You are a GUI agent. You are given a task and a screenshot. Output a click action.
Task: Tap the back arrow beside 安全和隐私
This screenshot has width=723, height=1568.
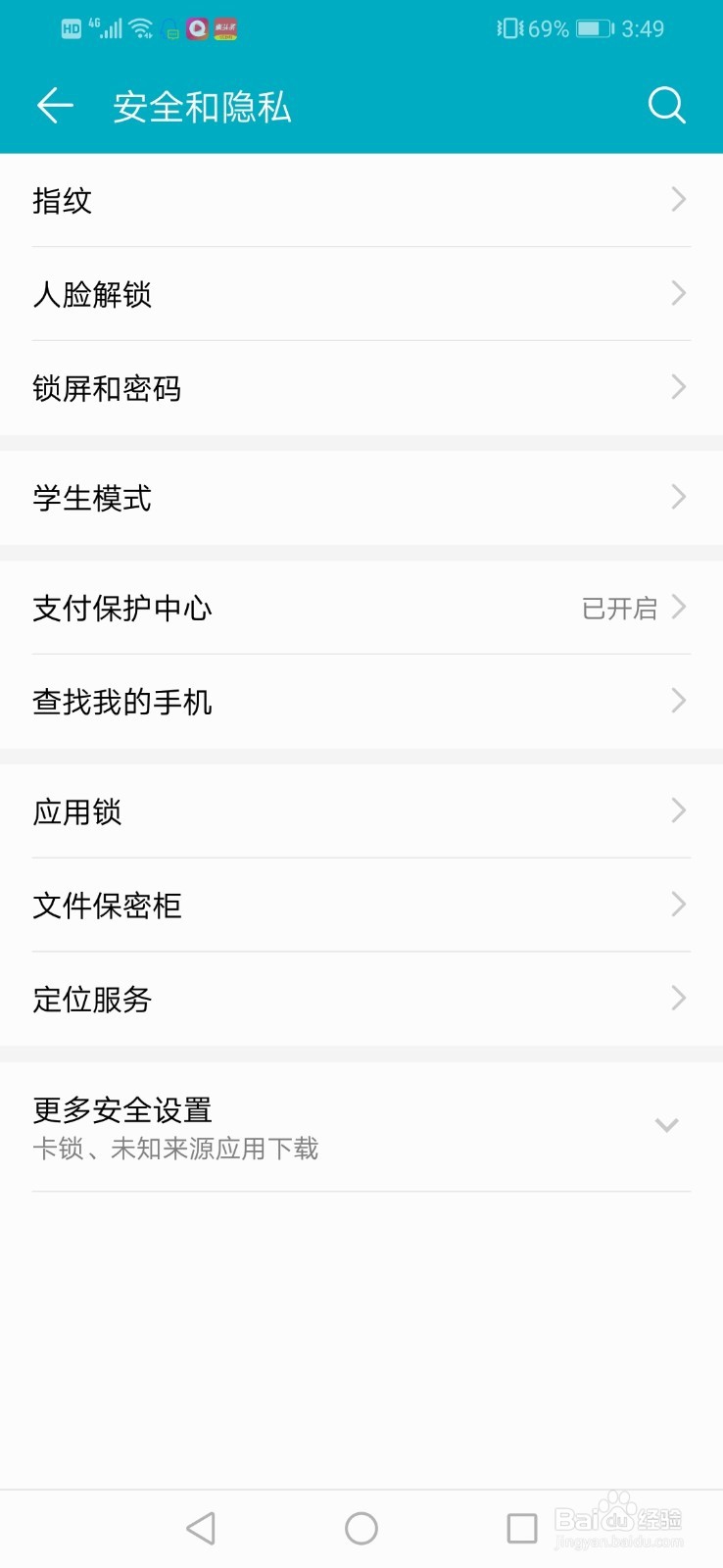point(54,105)
